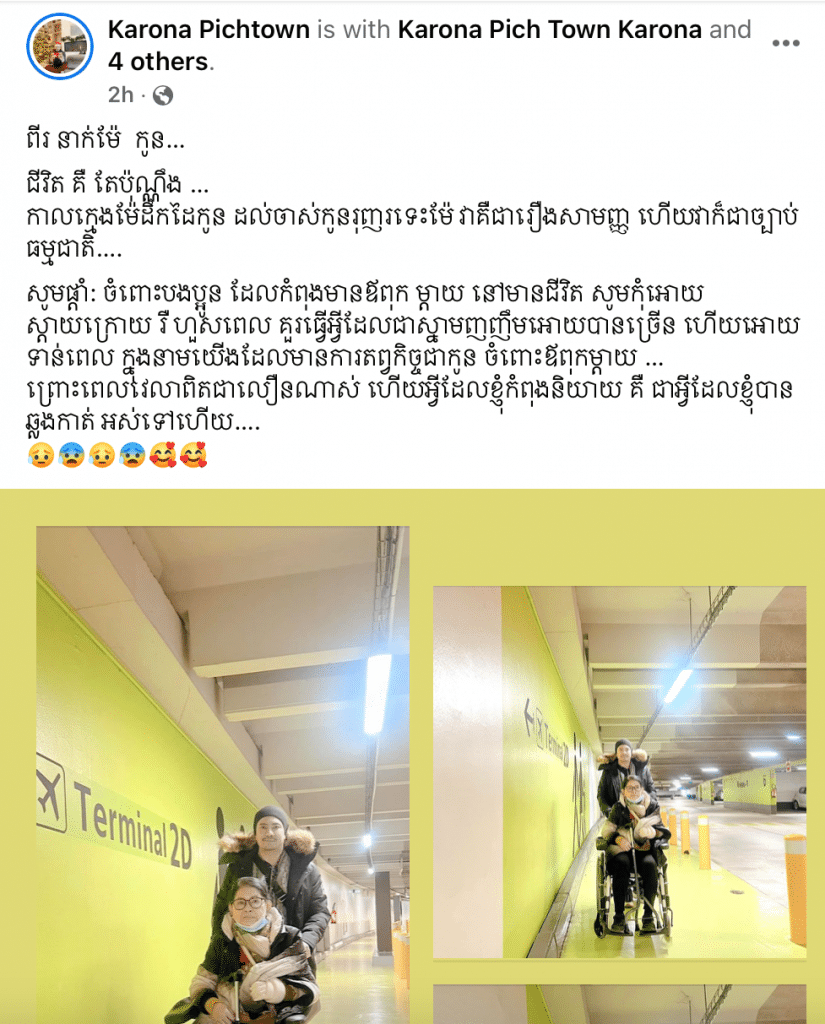Viewport: 825px width, 1024px height.
Task: Open the post's three-dot options menu
Action: click(786, 44)
